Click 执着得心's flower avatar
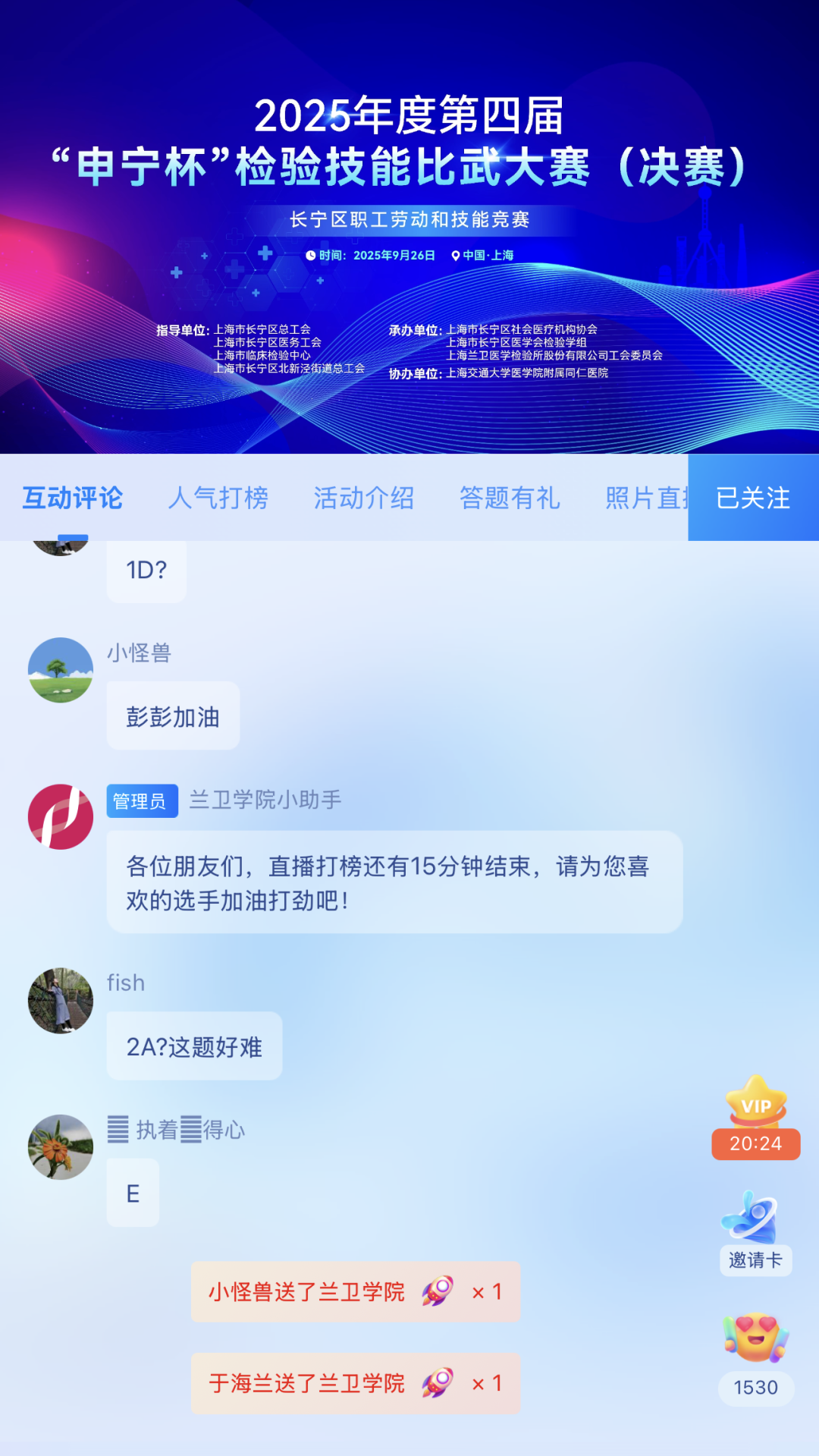This screenshot has width=819, height=1456. pyautogui.click(x=61, y=1148)
